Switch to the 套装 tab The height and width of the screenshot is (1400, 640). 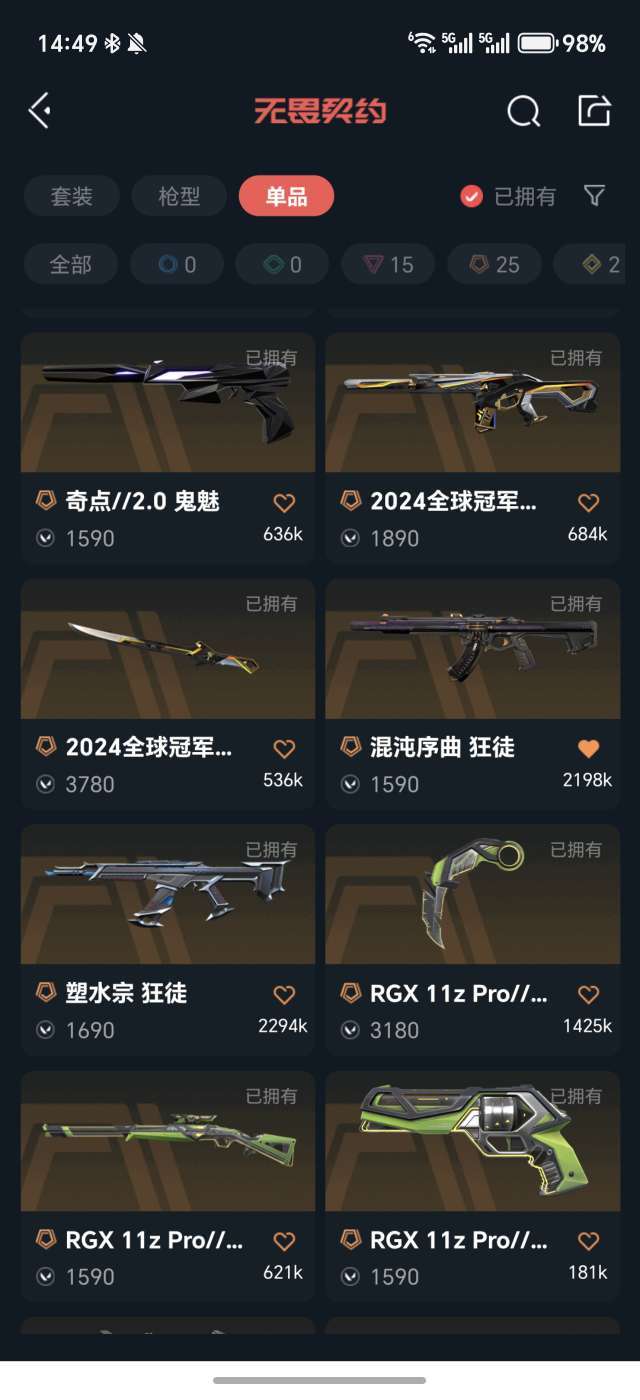point(71,196)
